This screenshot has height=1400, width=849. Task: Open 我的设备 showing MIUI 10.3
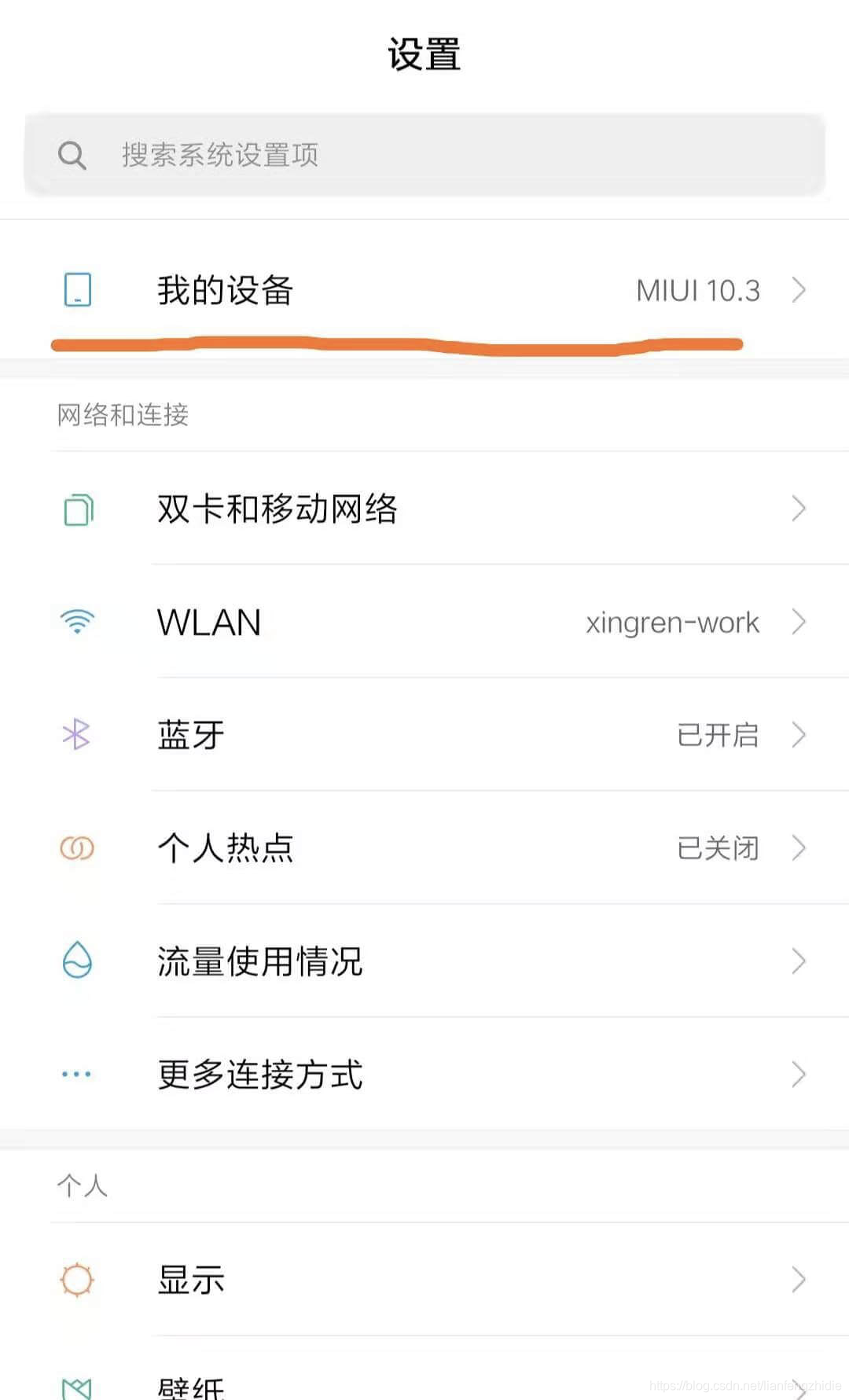(424, 290)
